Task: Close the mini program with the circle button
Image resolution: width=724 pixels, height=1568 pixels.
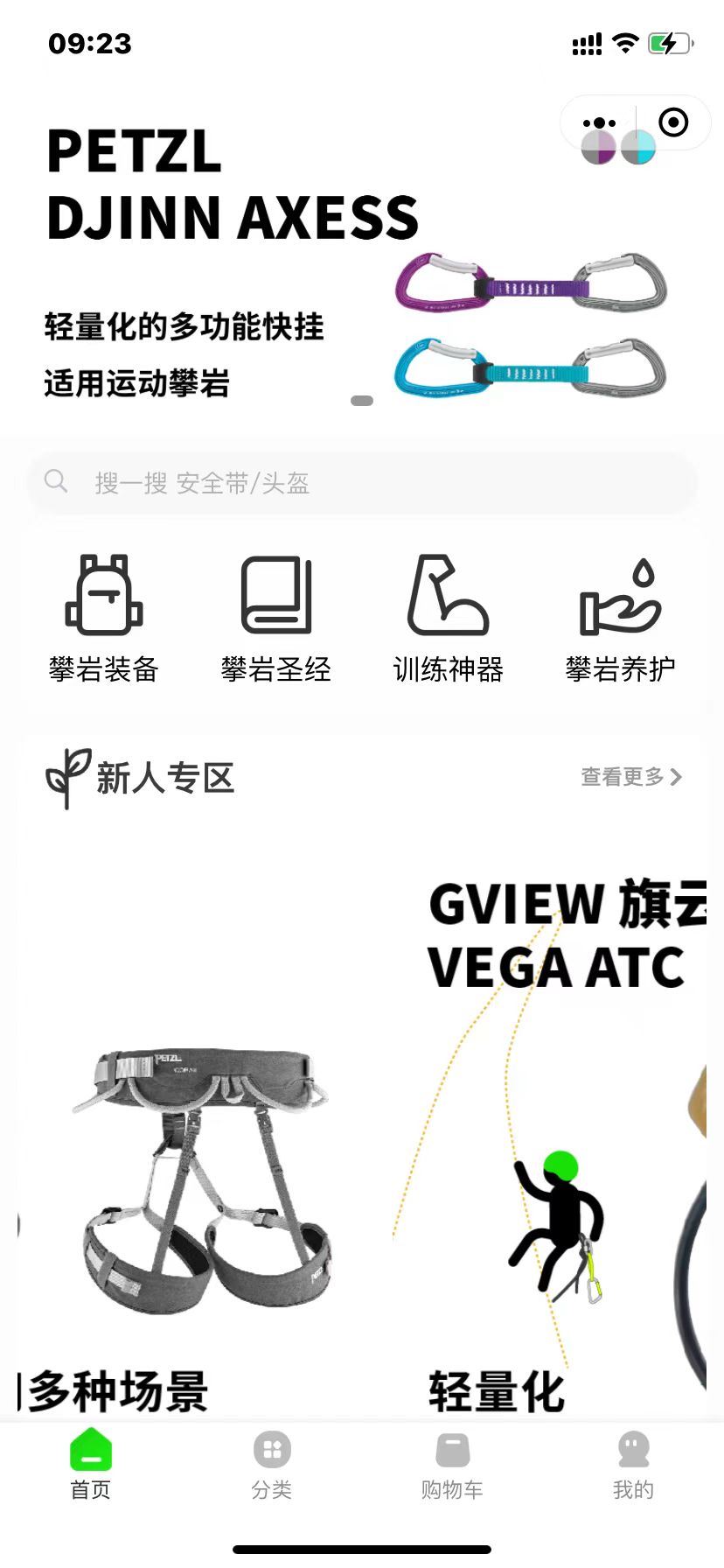Action: (x=673, y=122)
